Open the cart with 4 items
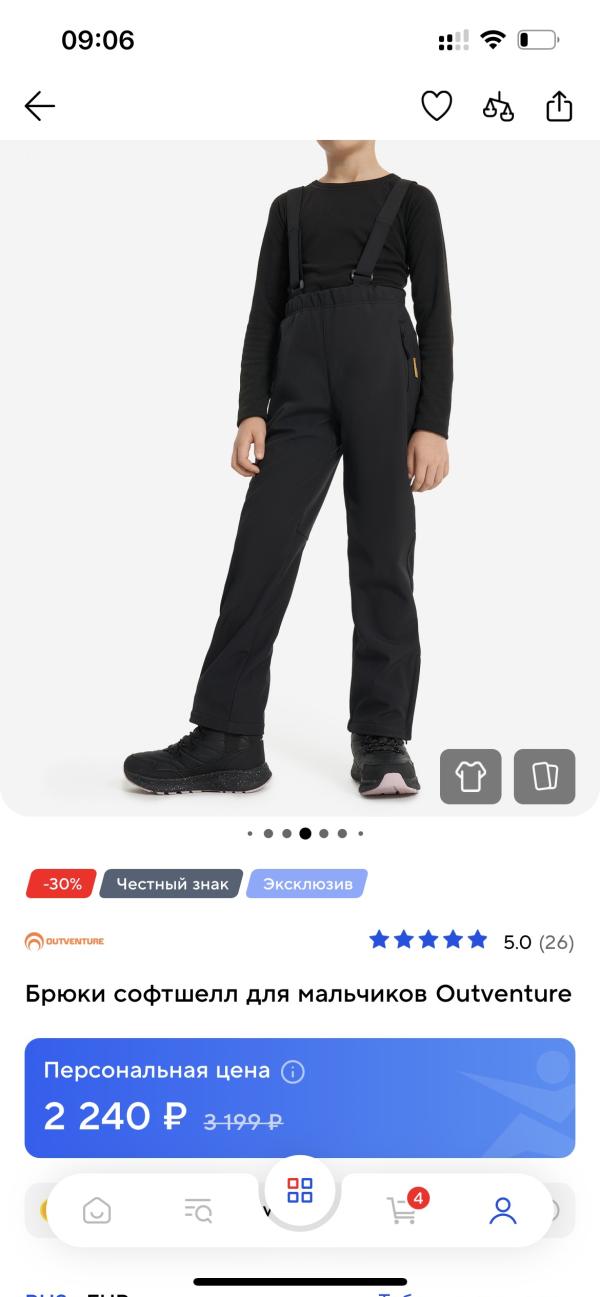The width and height of the screenshot is (600, 1297). point(402,1210)
